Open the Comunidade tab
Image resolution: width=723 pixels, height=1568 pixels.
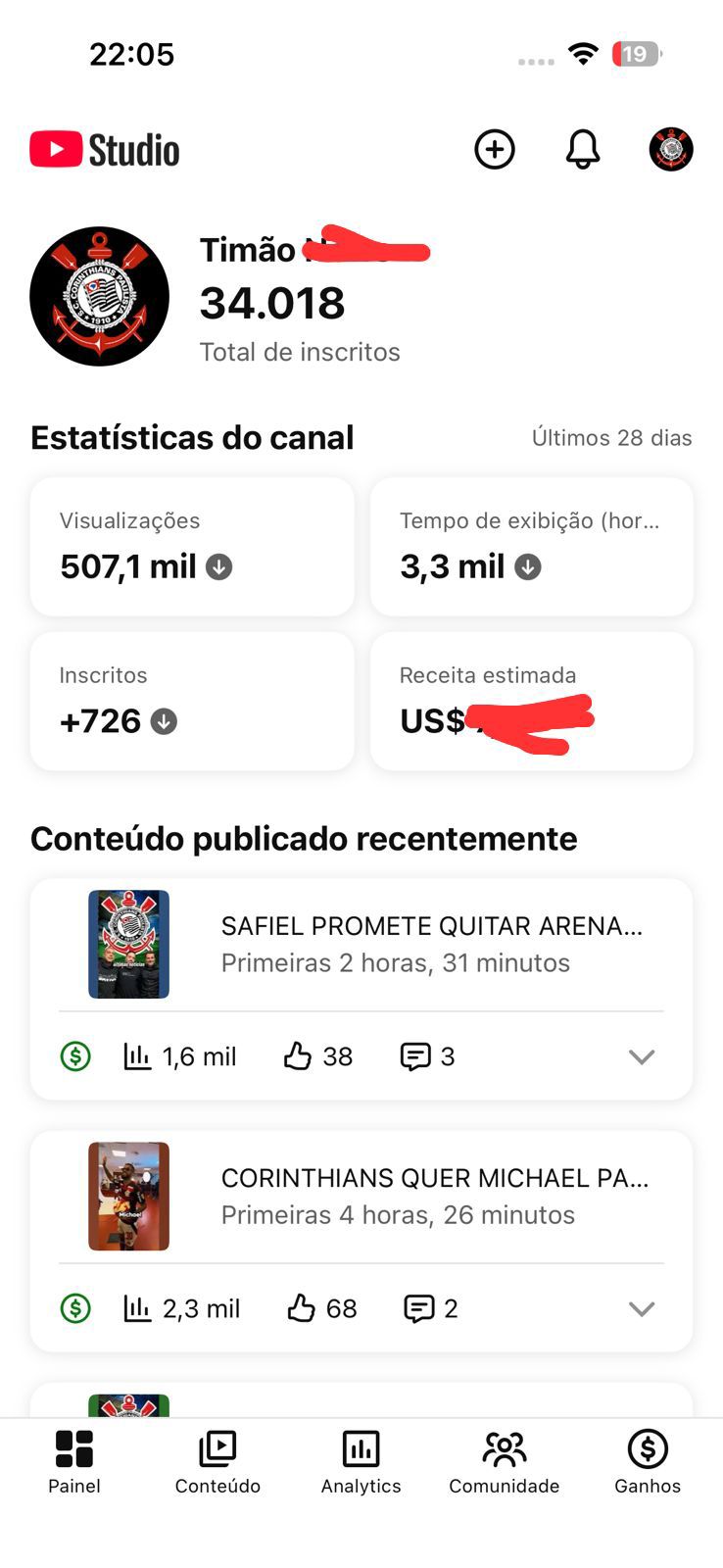504,1461
